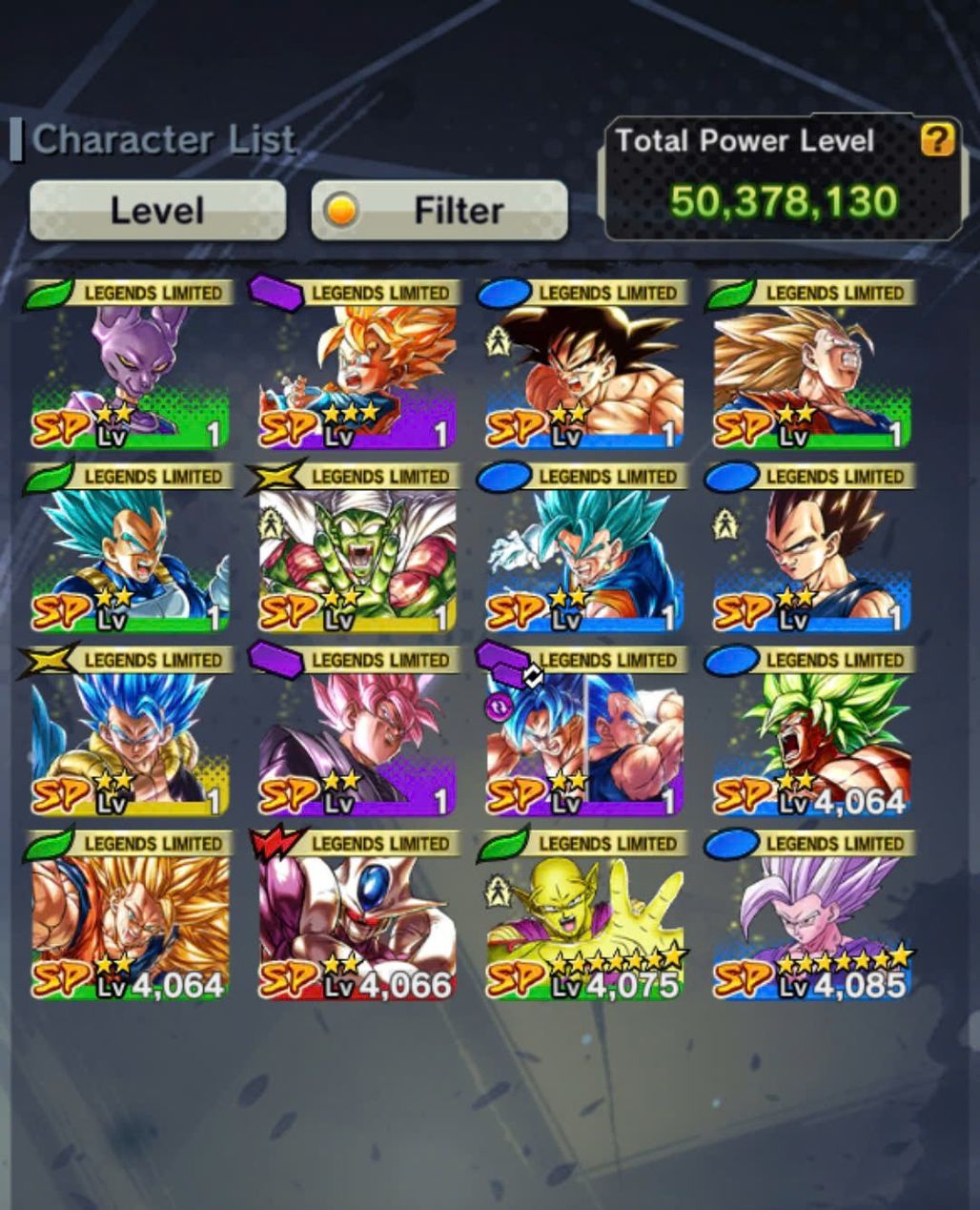
Task: Open the Filter options
Action: [439, 210]
